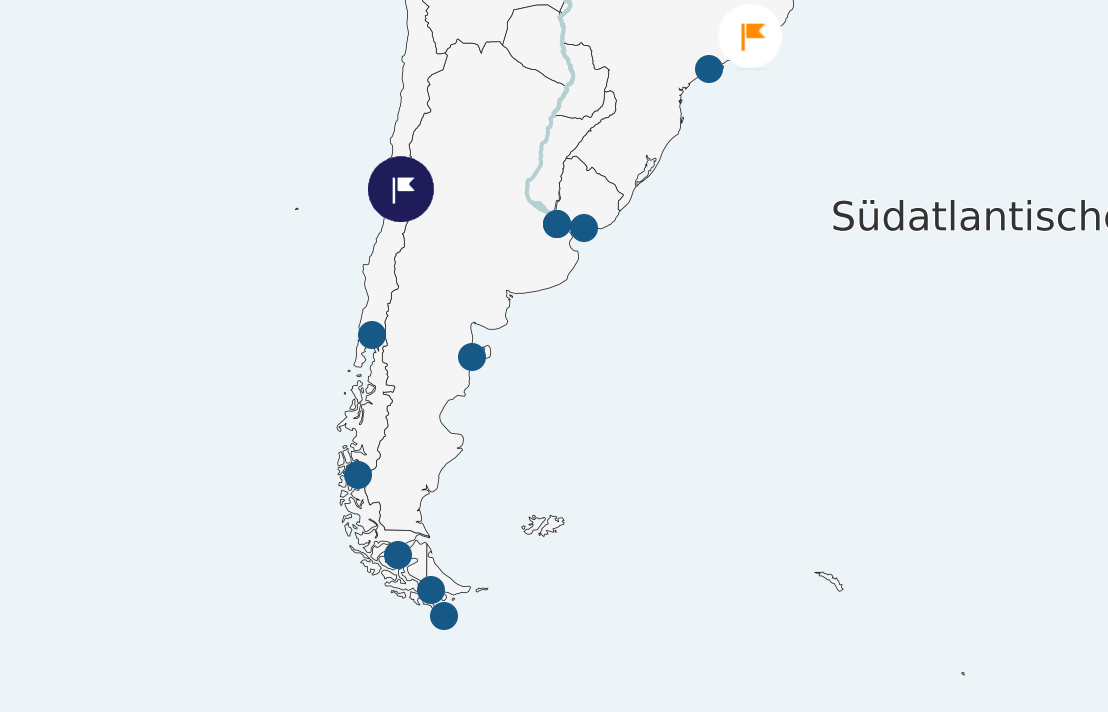Open the Punta Arenas dot at Magellan Strait
This screenshot has width=1108, height=712.
click(398, 555)
